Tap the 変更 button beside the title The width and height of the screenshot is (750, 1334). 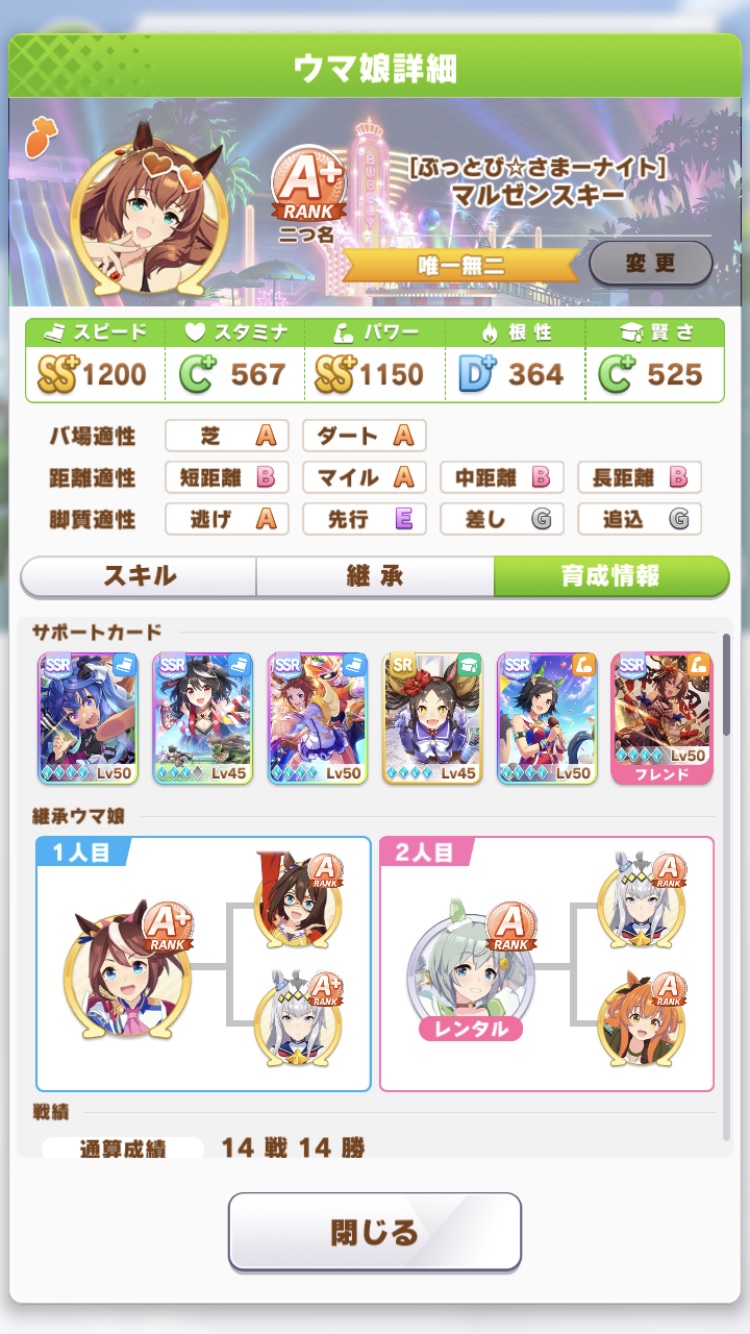[x=650, y=264]
